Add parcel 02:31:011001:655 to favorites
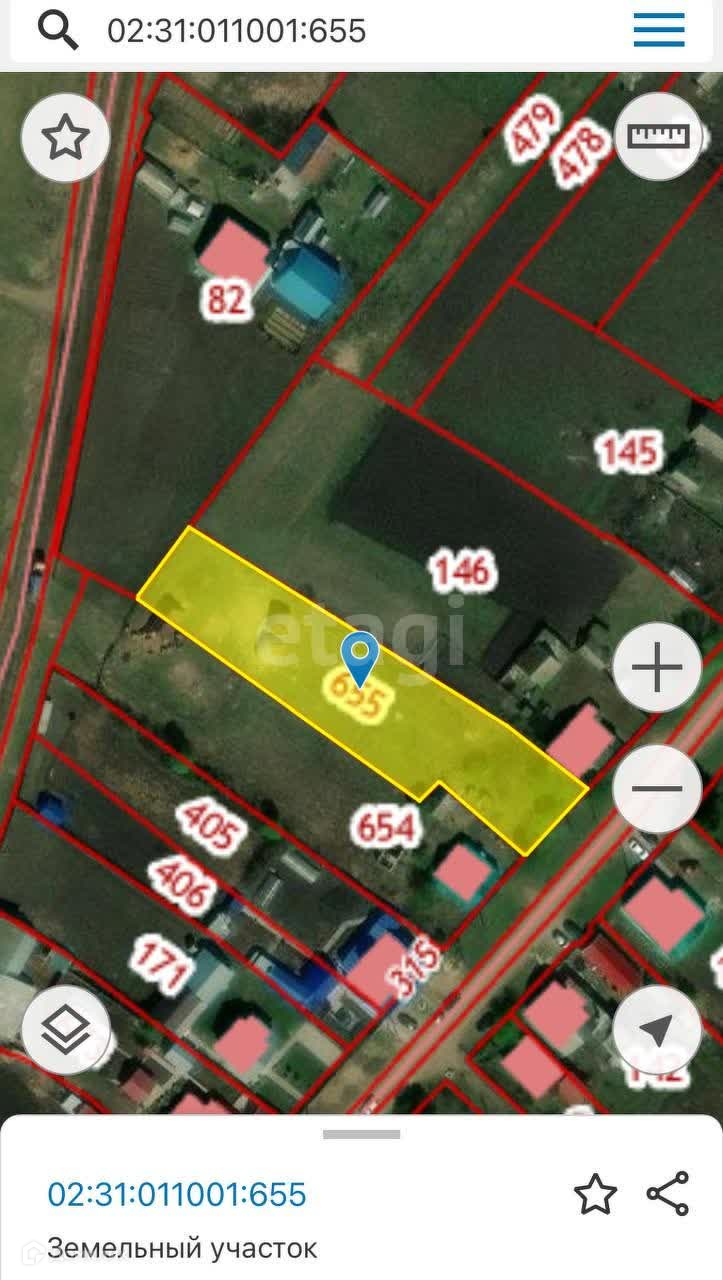This screenshot has height=1280, width=723. tap(595, 1194)
